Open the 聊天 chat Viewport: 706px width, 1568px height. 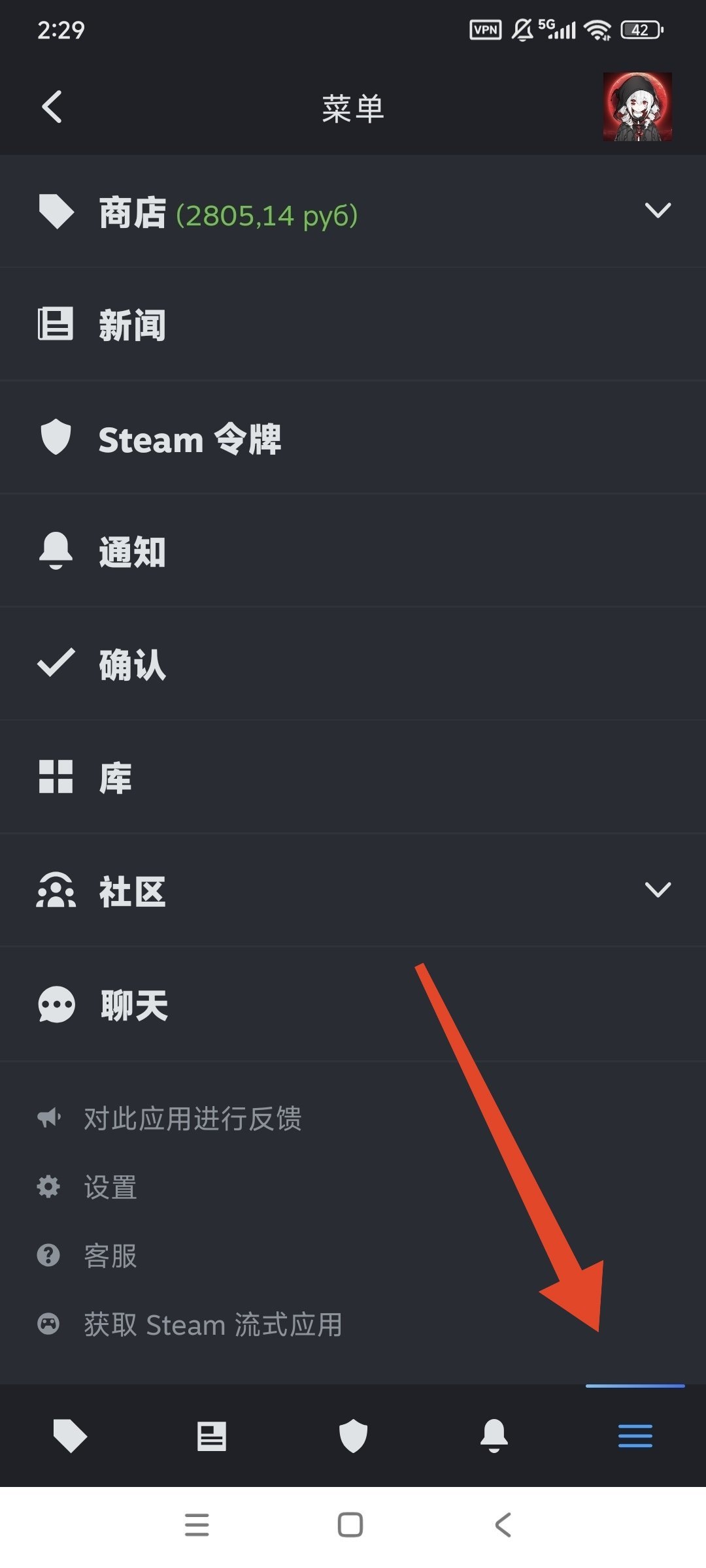[x=134, y=1005]
